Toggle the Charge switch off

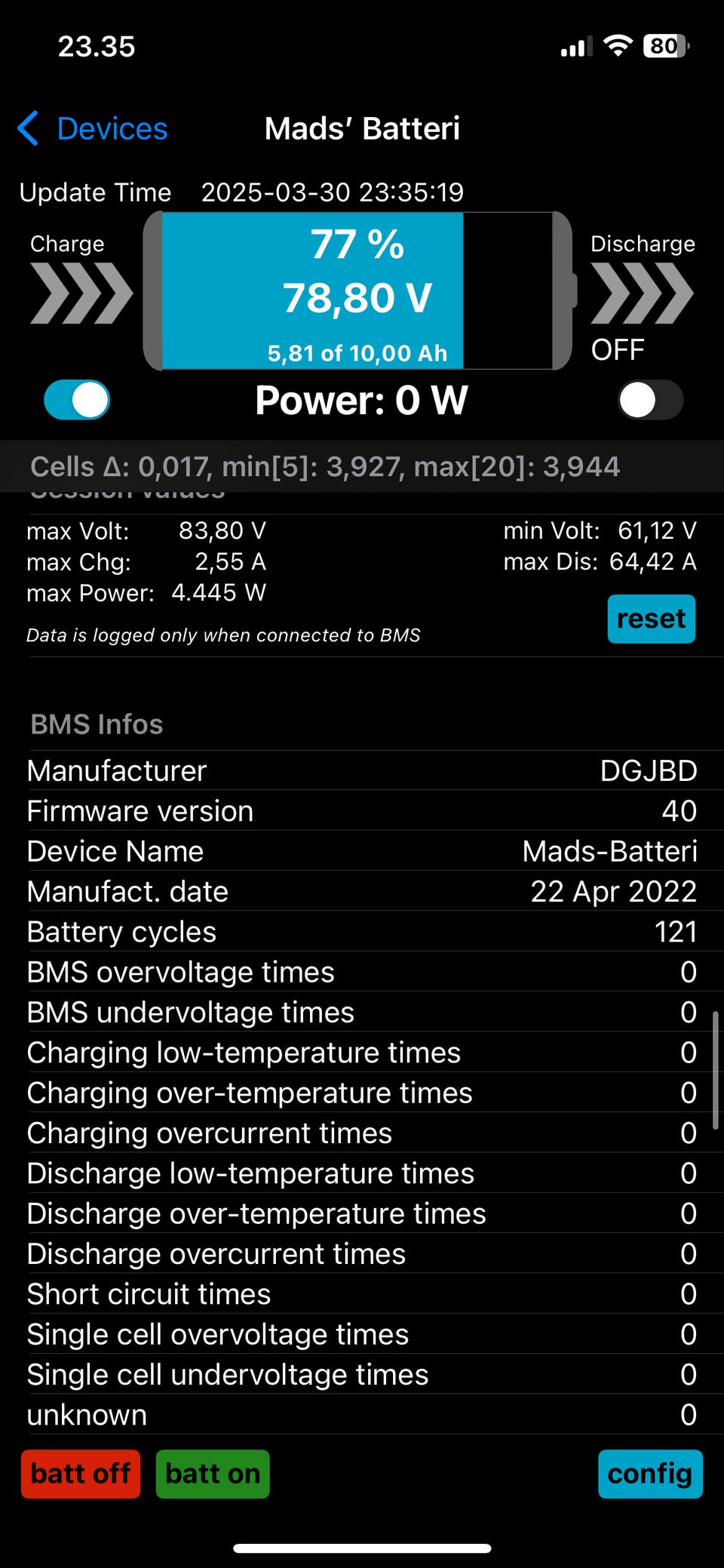77,400
